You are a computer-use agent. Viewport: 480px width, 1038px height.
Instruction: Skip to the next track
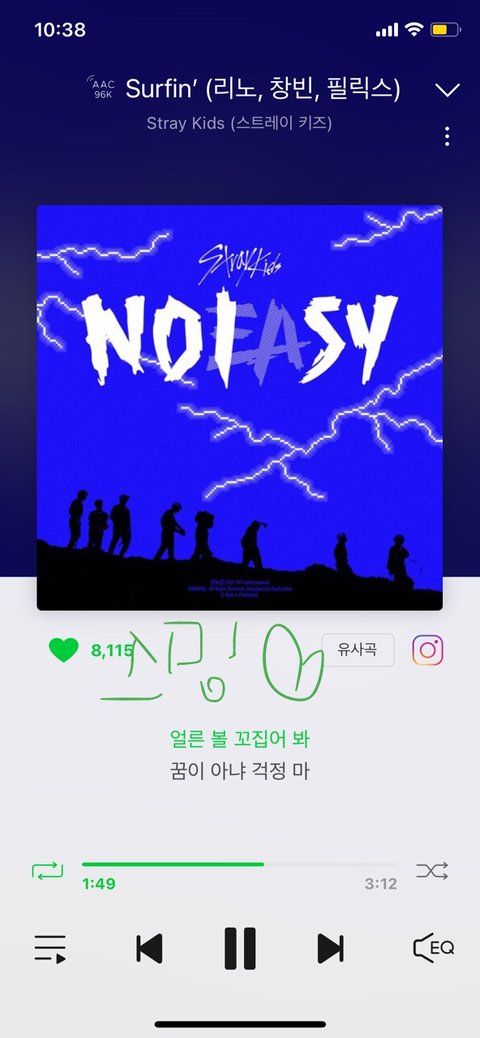330,949
